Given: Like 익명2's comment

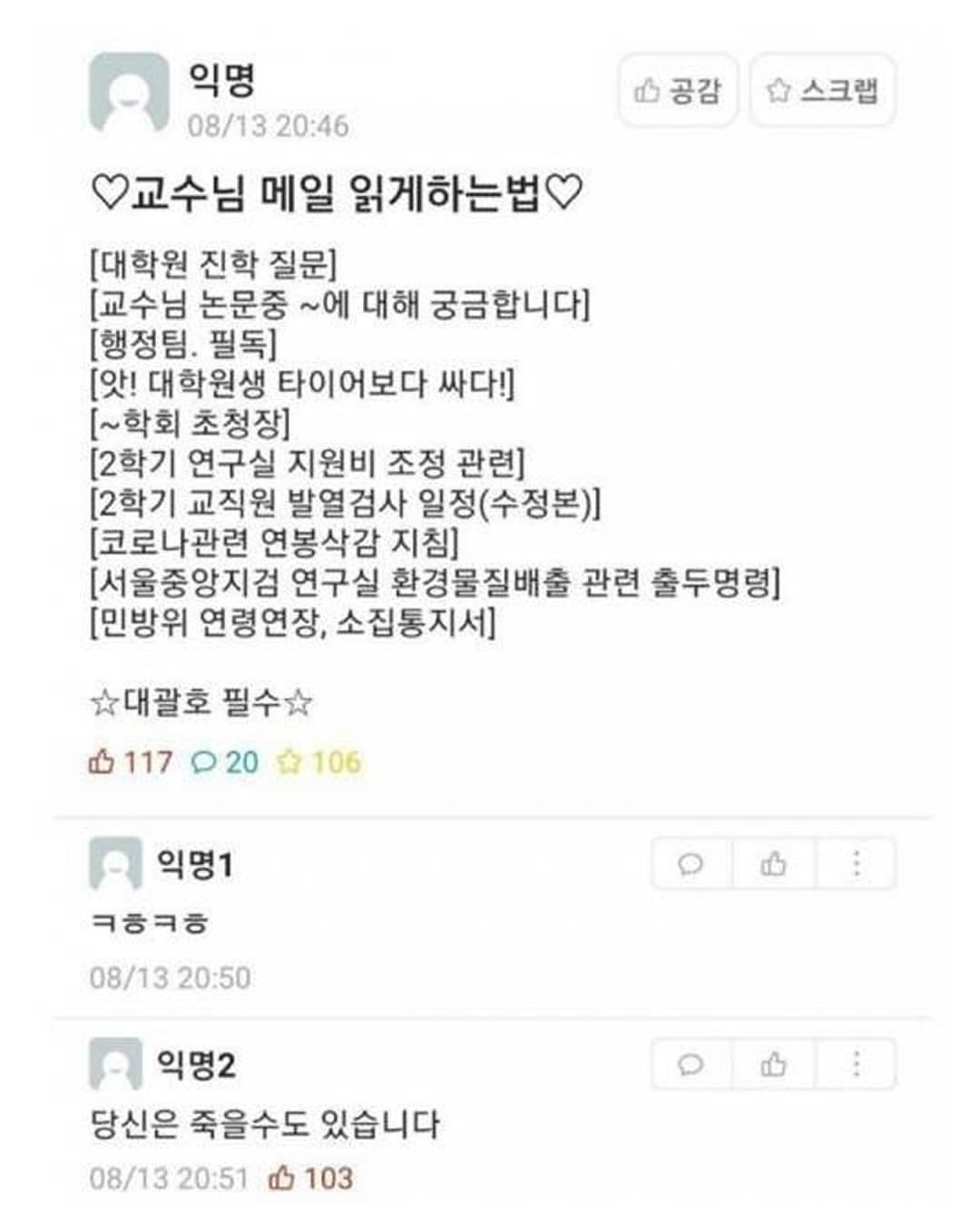Looking at the screenshot, I should pos(773,1063).
